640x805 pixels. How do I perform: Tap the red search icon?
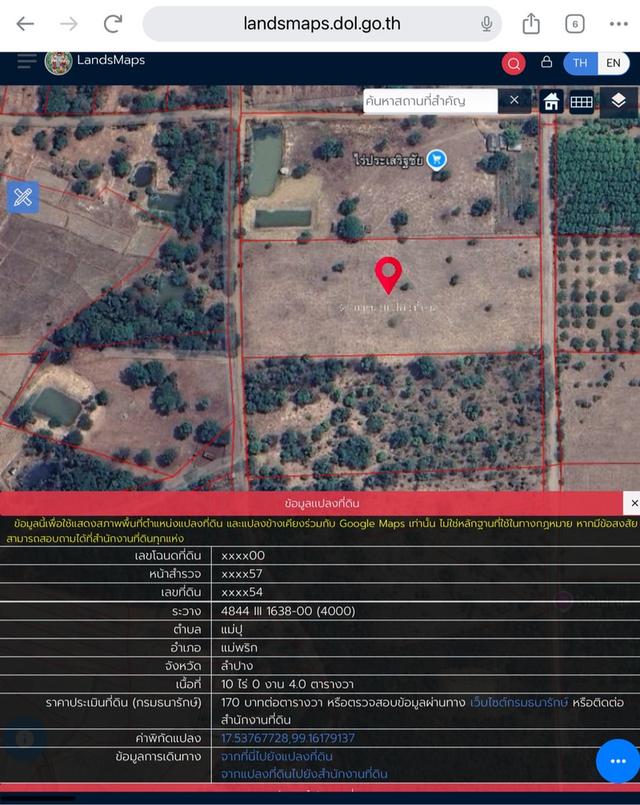coord(514,63)
